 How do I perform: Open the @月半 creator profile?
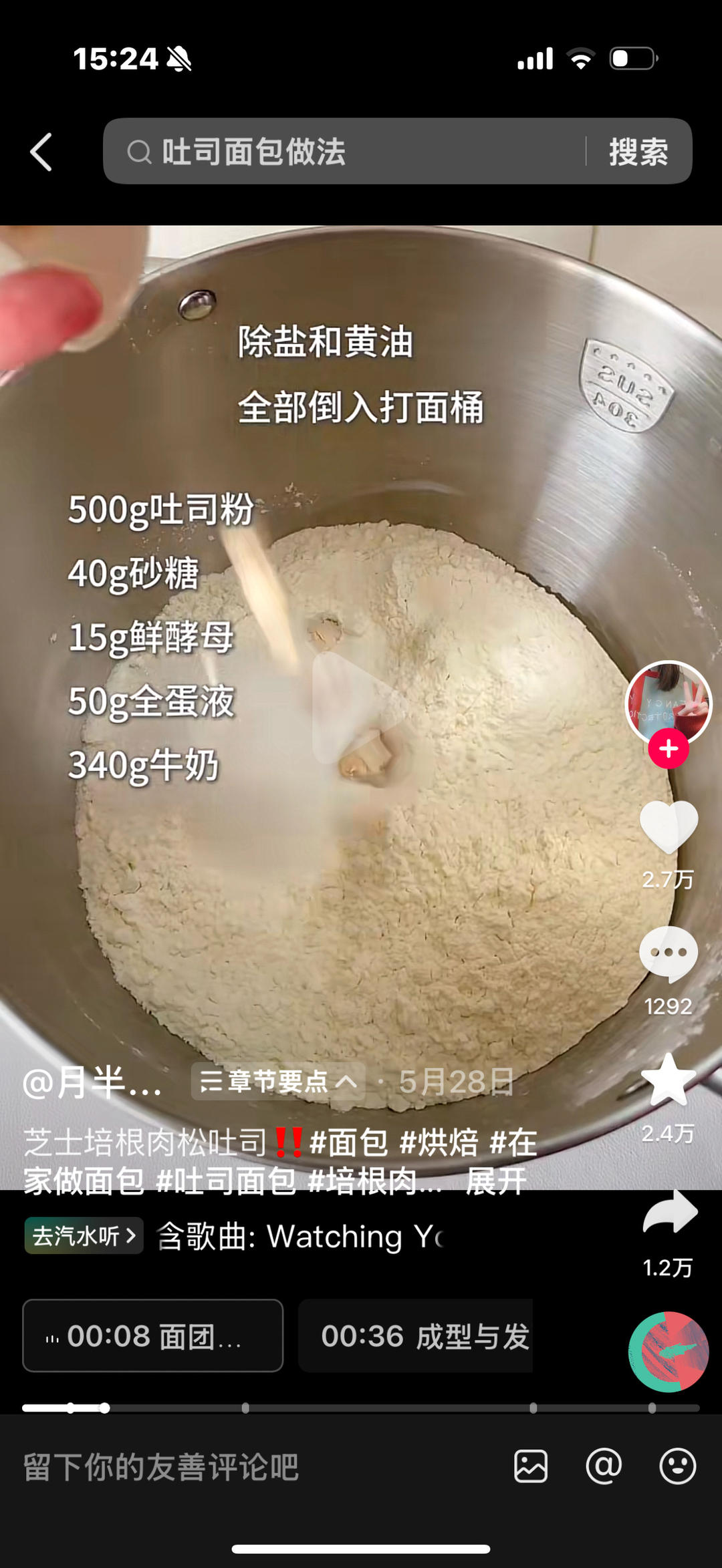[92, 1082]
